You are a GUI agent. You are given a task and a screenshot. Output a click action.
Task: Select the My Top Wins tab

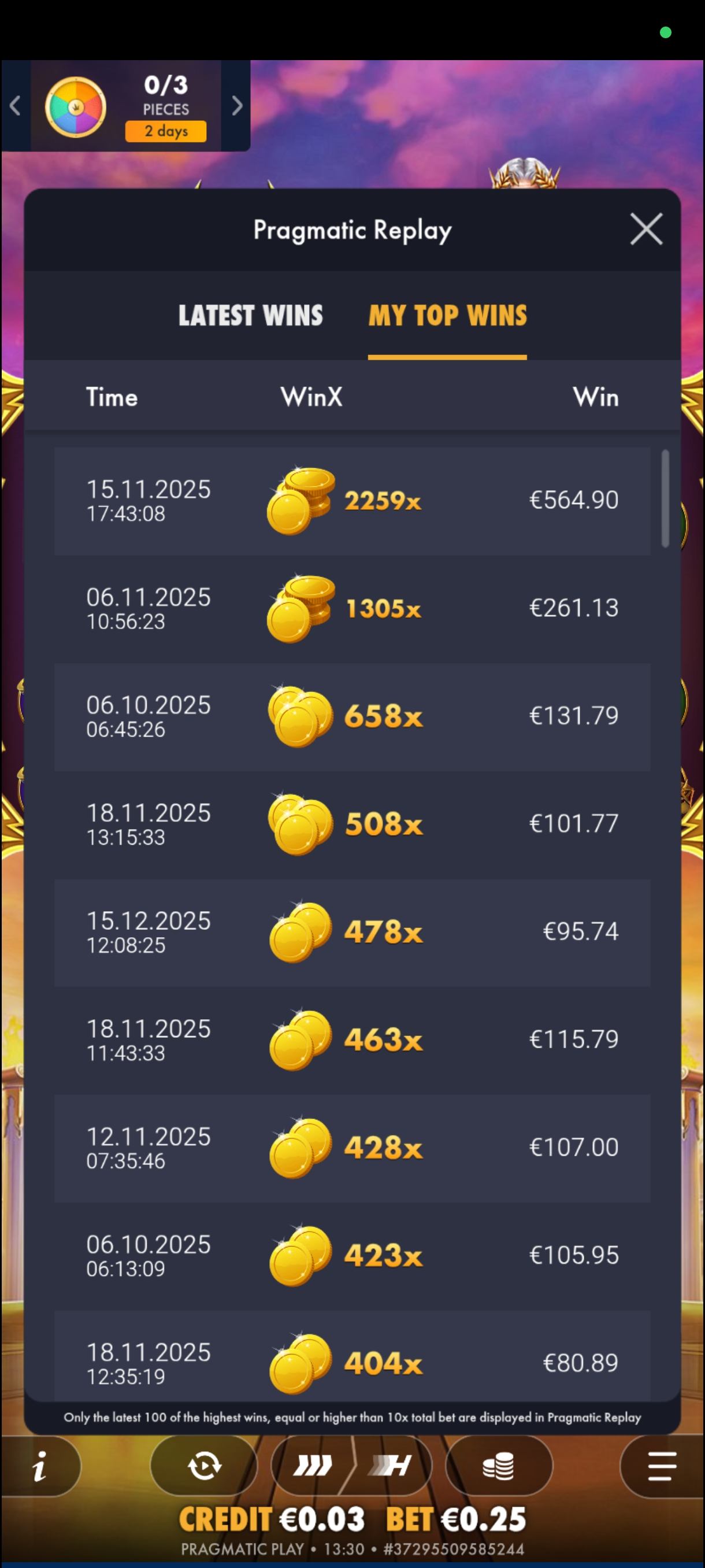coord(447,316)
